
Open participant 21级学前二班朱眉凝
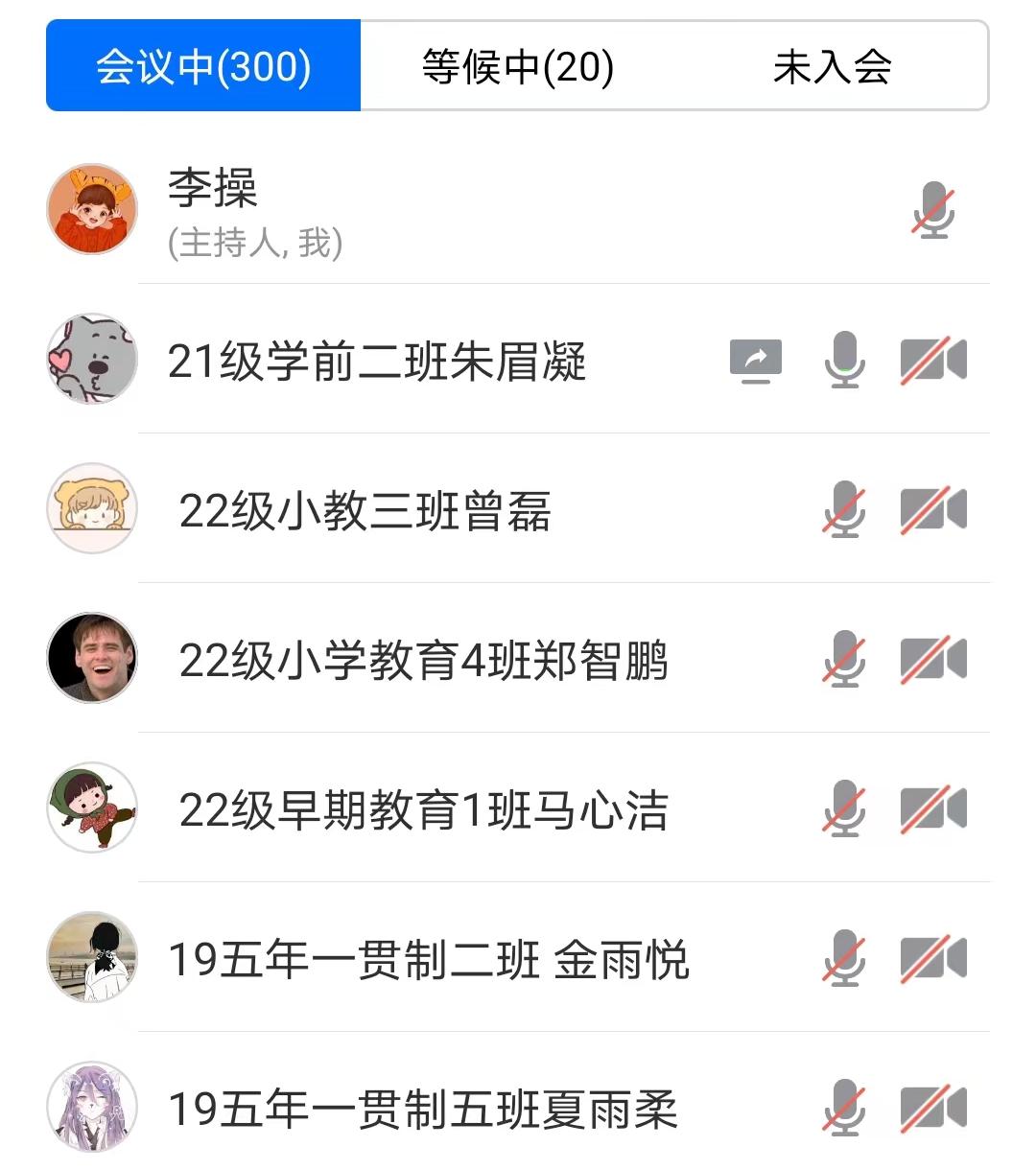376,362
